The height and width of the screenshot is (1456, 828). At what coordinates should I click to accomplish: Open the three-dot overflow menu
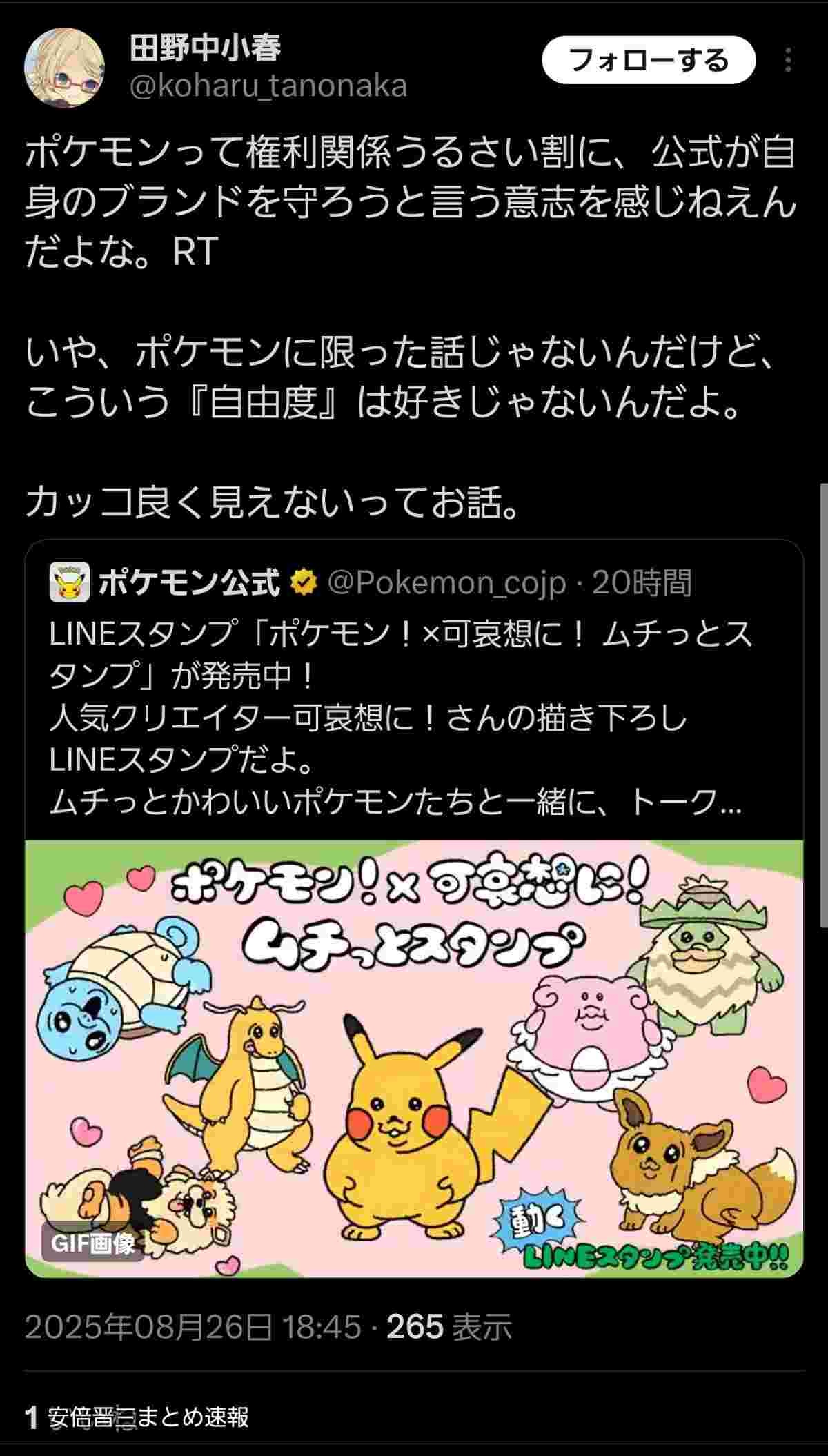coord(788,61)
